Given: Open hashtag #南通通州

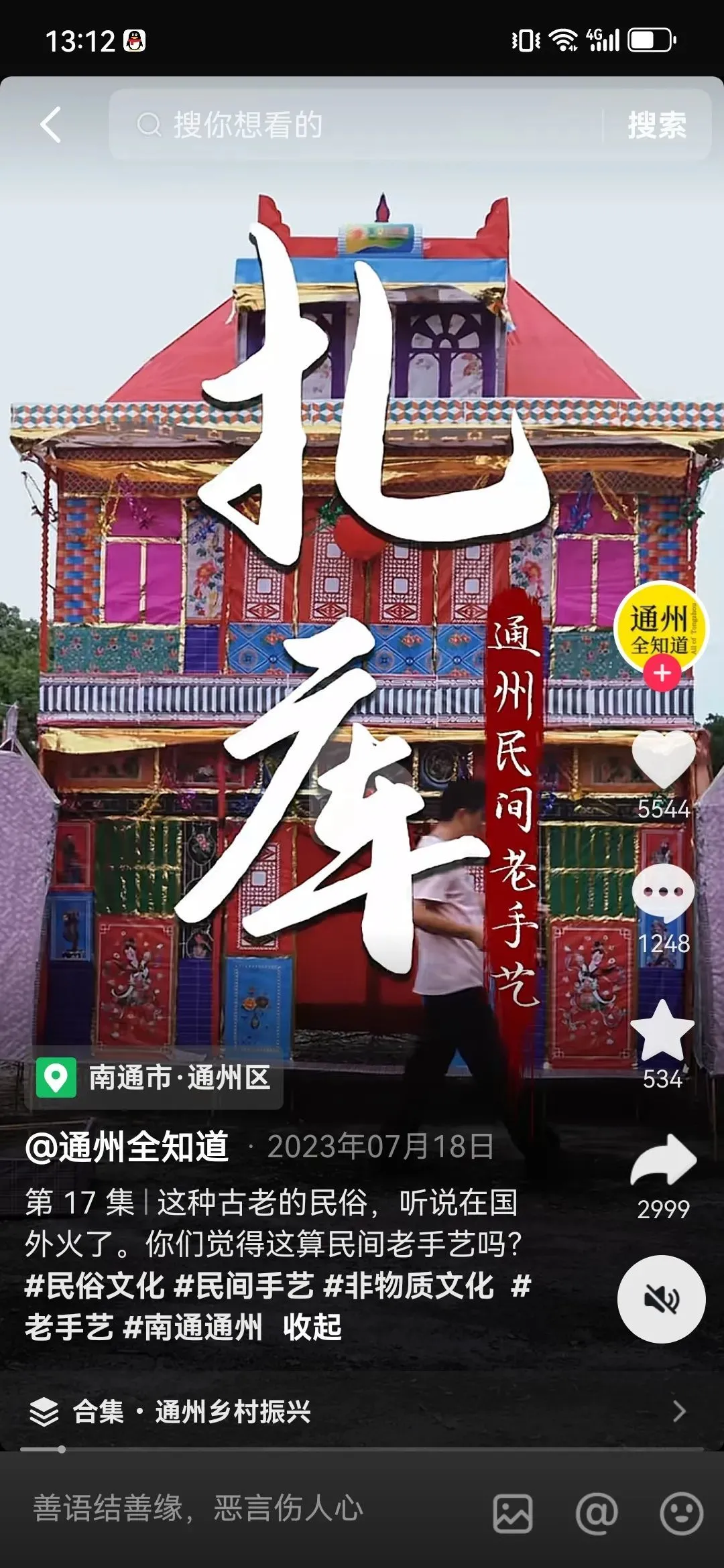Looking at the screenshot, I should click(193, 1327).
